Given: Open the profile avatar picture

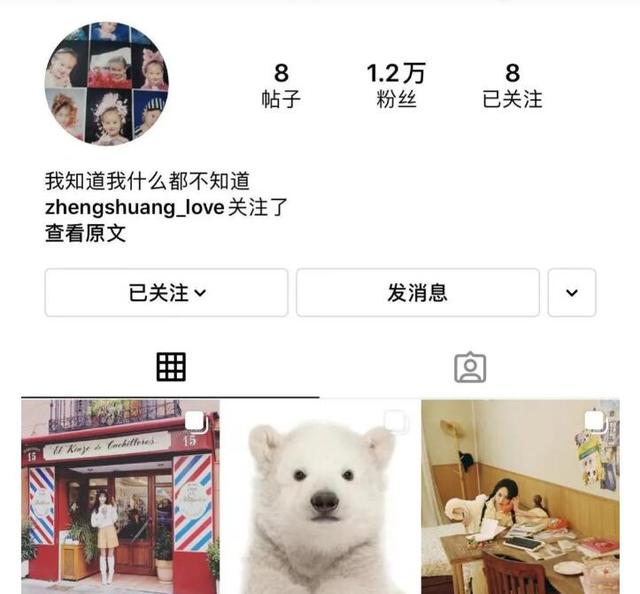Looking at the screenshot, I should coord(106,84).
